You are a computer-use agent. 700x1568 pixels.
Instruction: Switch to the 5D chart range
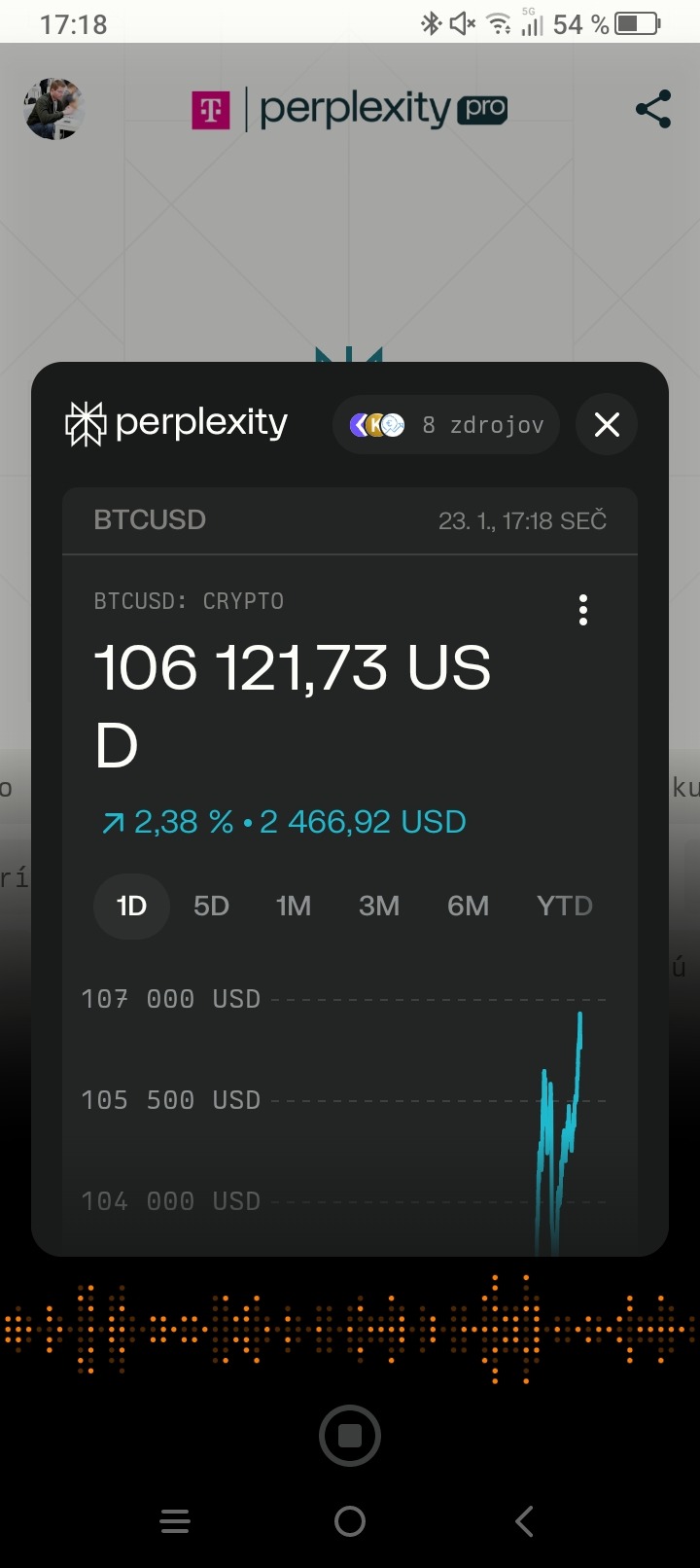pos(211,907)
